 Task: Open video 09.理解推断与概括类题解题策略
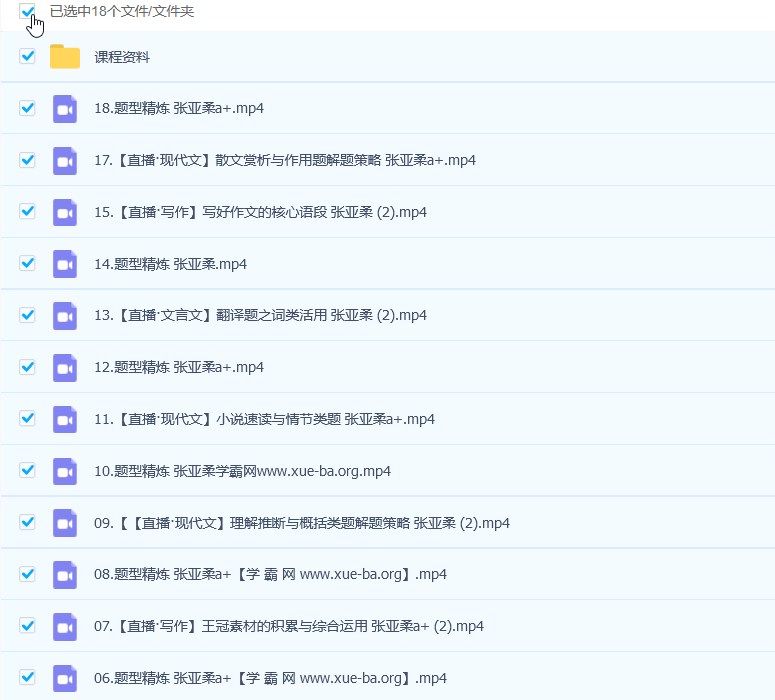[302, 523]
